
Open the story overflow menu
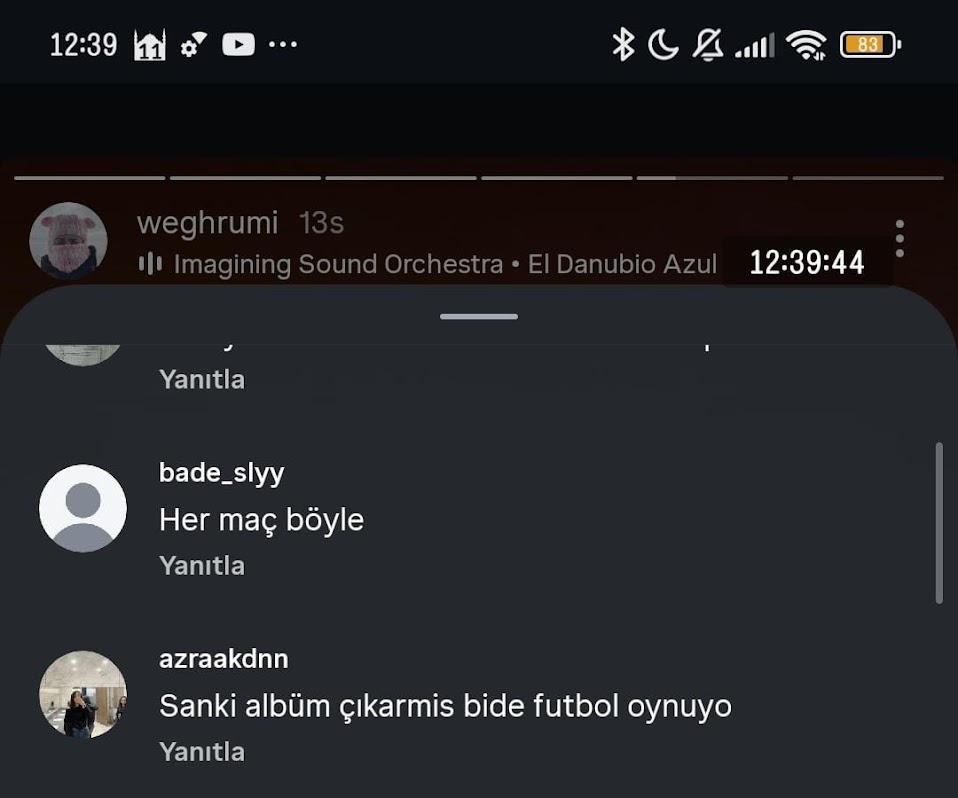(900, 239)
